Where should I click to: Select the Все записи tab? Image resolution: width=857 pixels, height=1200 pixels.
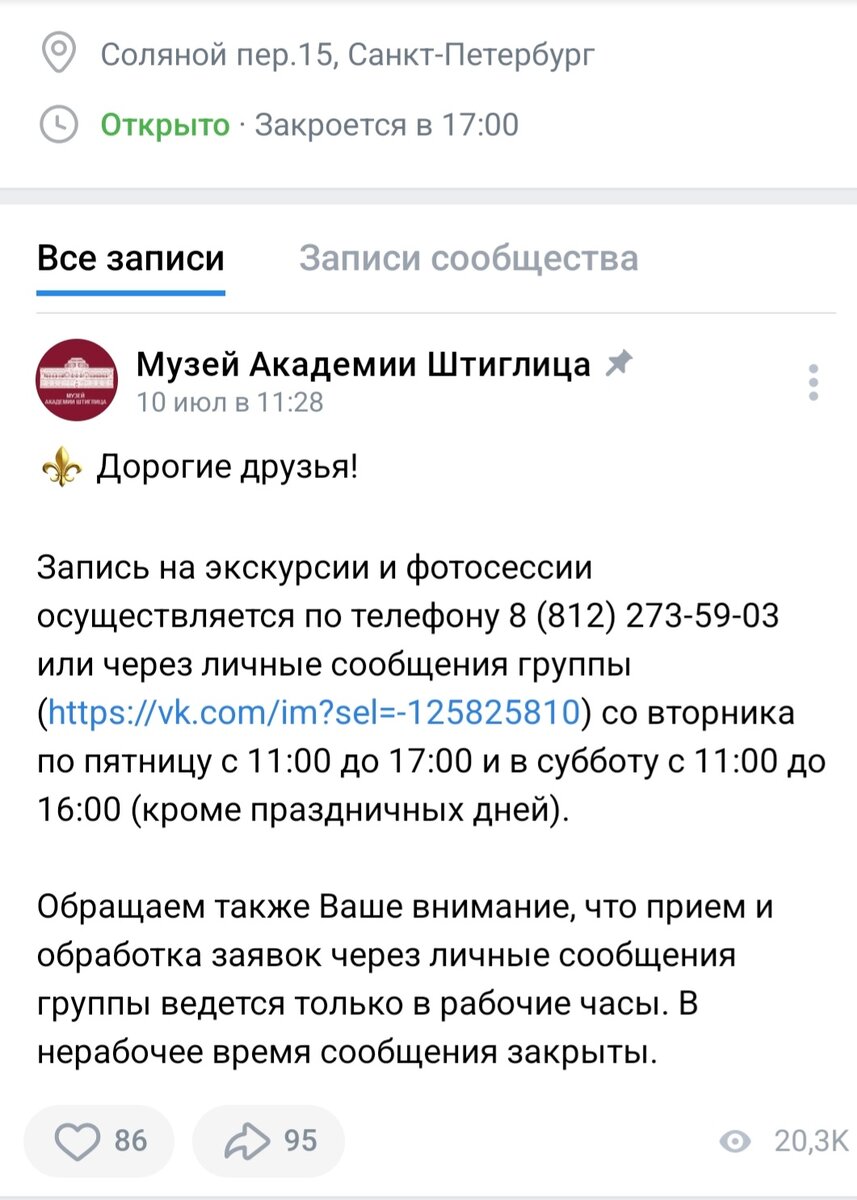pos(130,258)
